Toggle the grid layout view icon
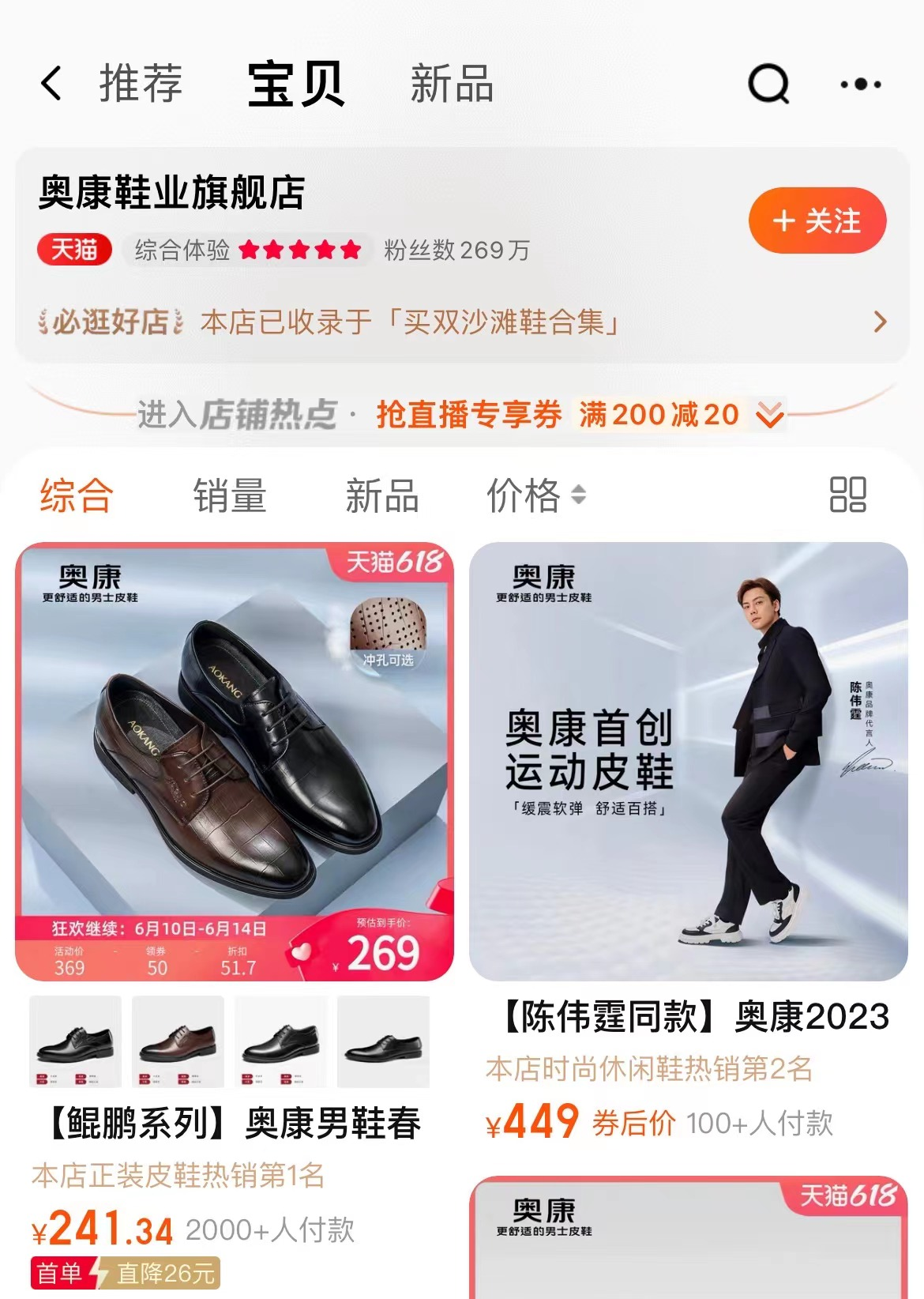The height and width of the screenshot is (1299, 924). pos(847,495)
